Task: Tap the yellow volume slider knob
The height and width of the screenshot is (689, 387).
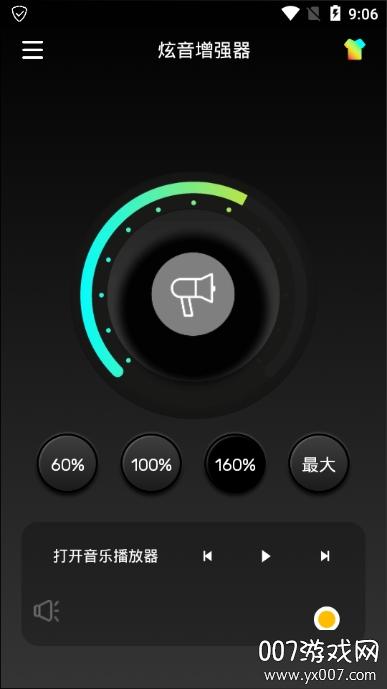Action: click(327, 619)
